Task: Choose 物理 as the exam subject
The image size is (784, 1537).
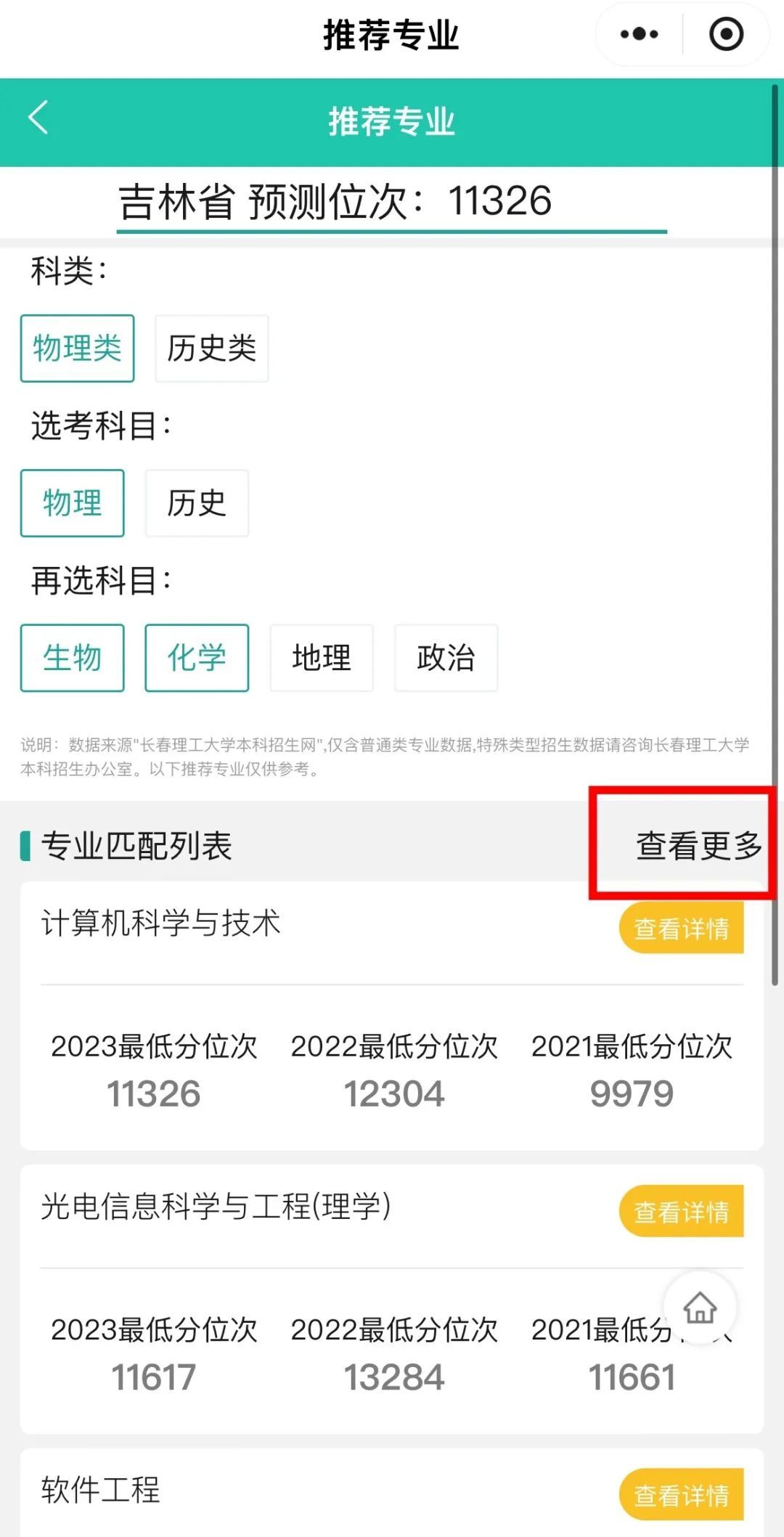Action: [72, 503]
